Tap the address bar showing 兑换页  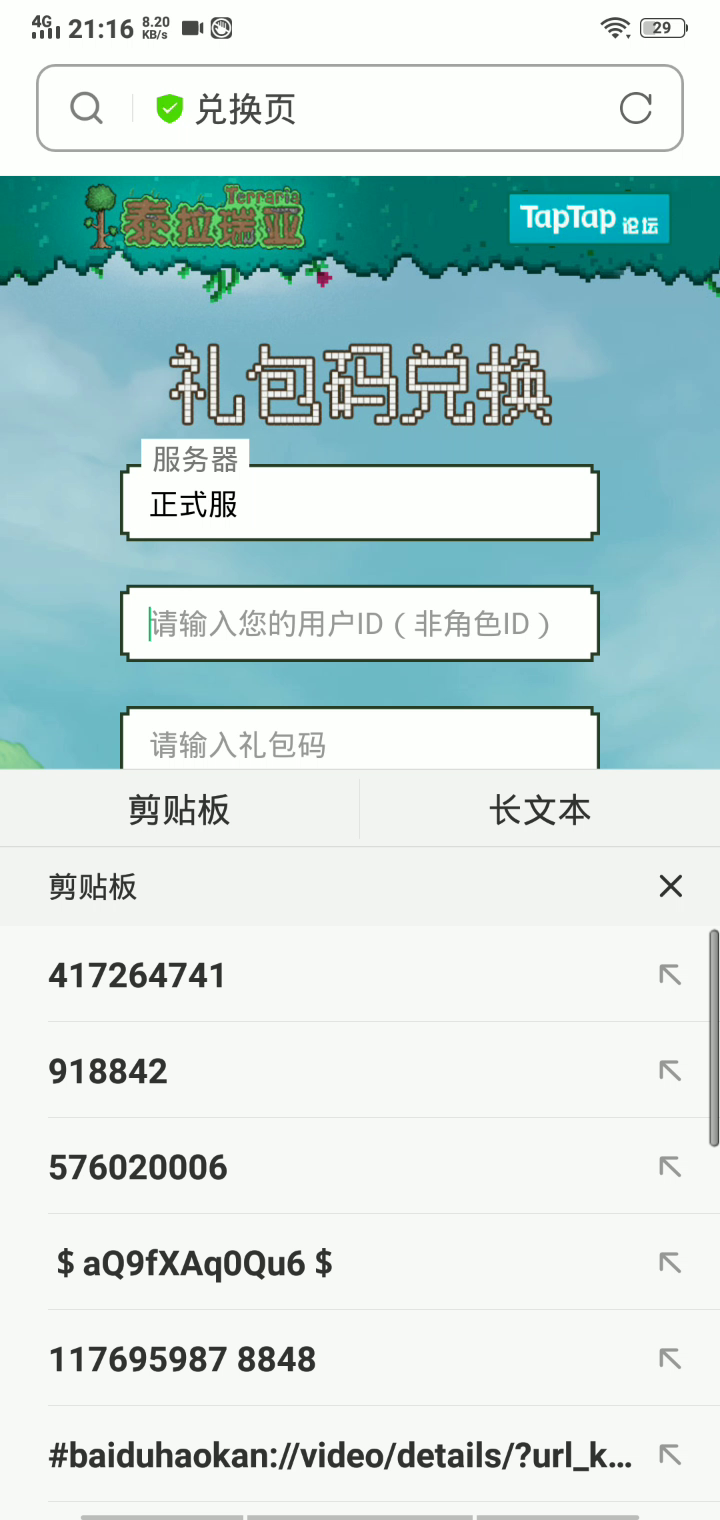(x=360, y=108)
